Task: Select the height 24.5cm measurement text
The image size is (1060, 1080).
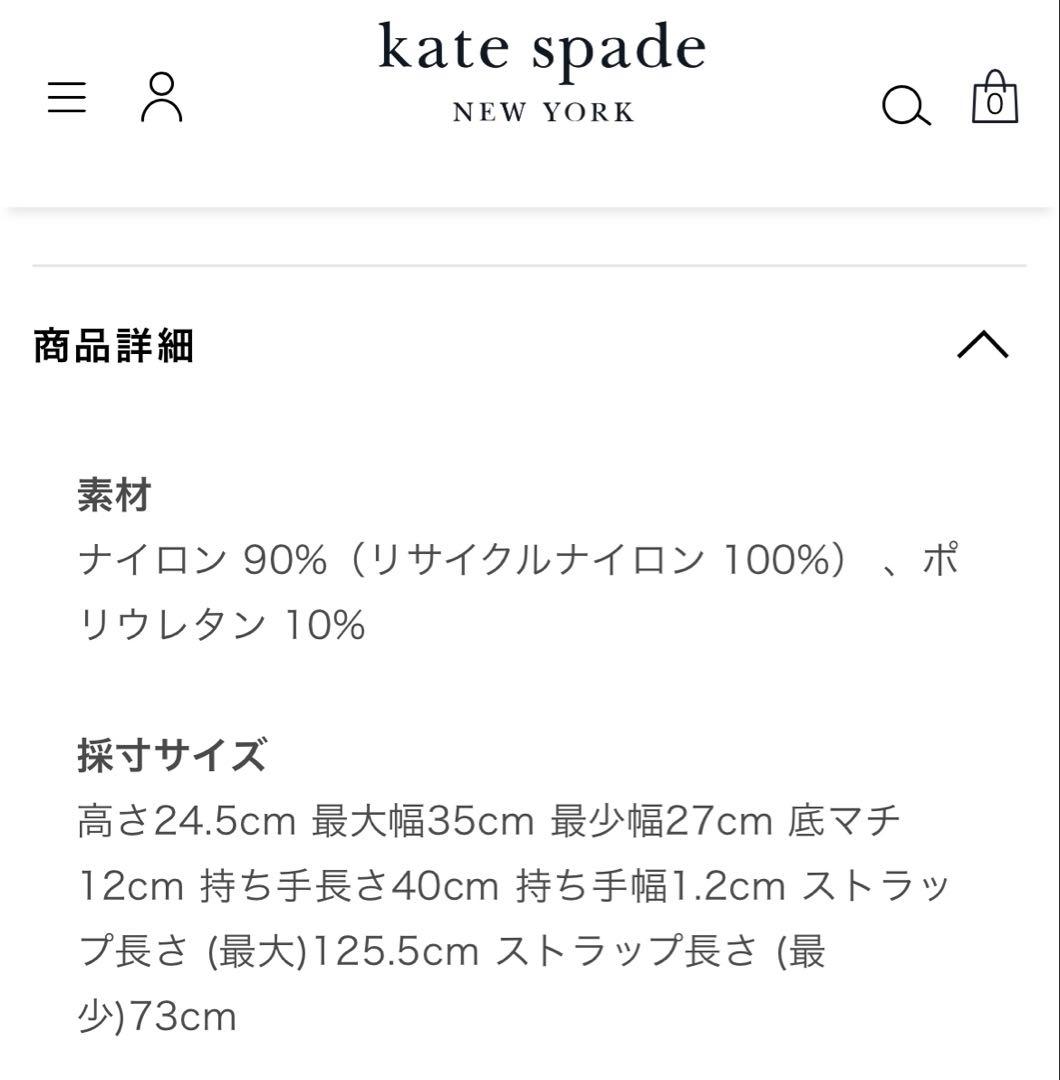Action: 180,818
